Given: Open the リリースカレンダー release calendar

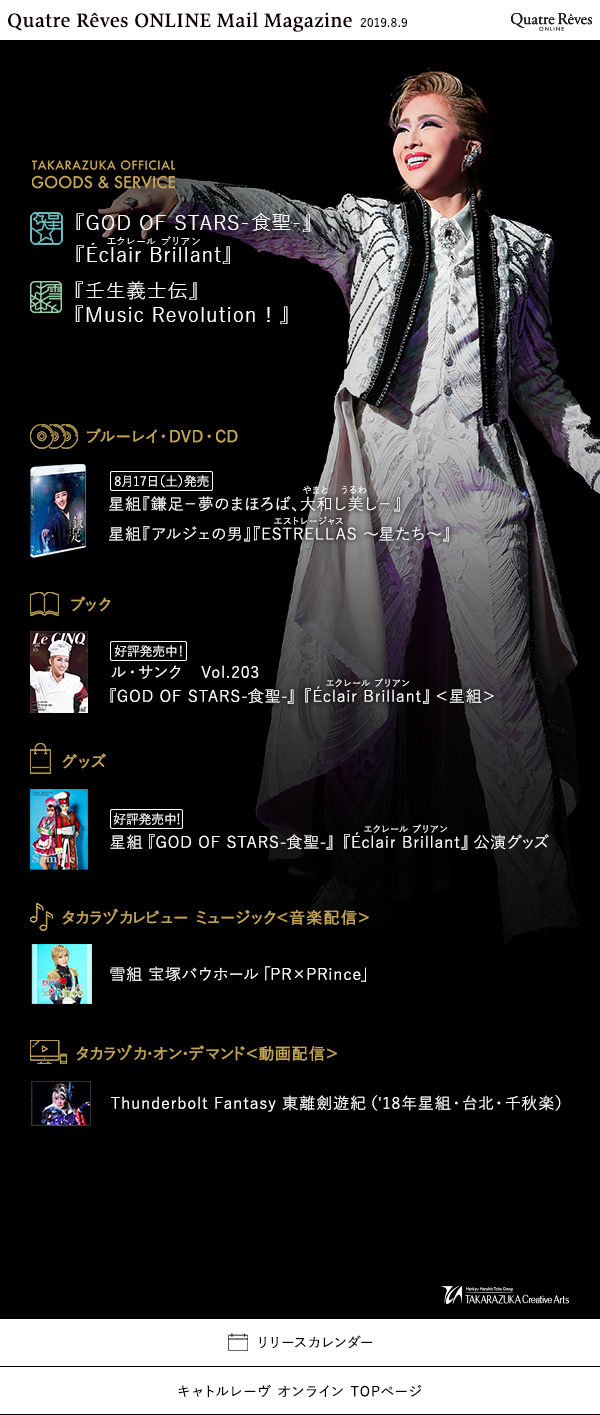Looking at the screenshot, I should click(300, 1342).
